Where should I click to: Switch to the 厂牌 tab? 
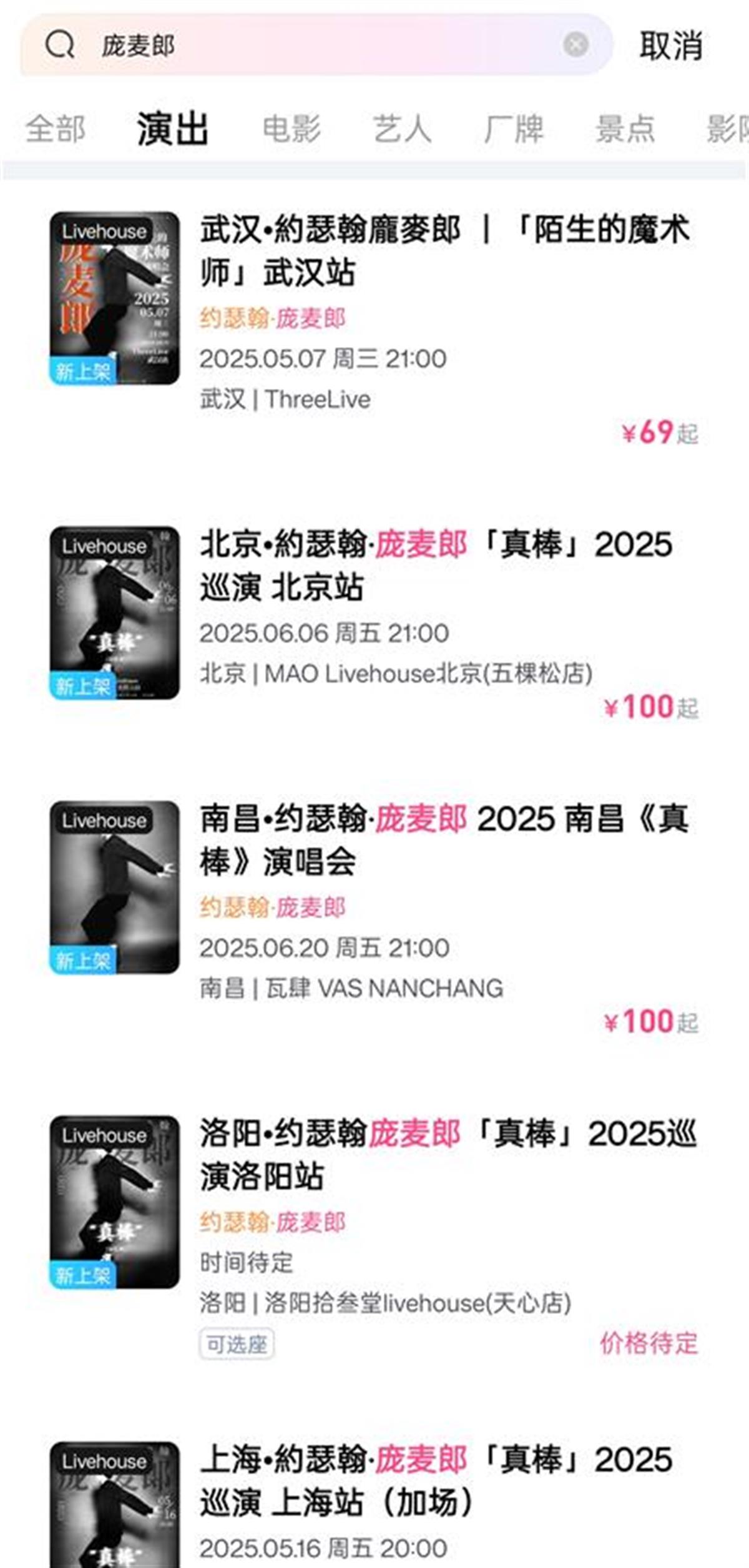(514, 129)
